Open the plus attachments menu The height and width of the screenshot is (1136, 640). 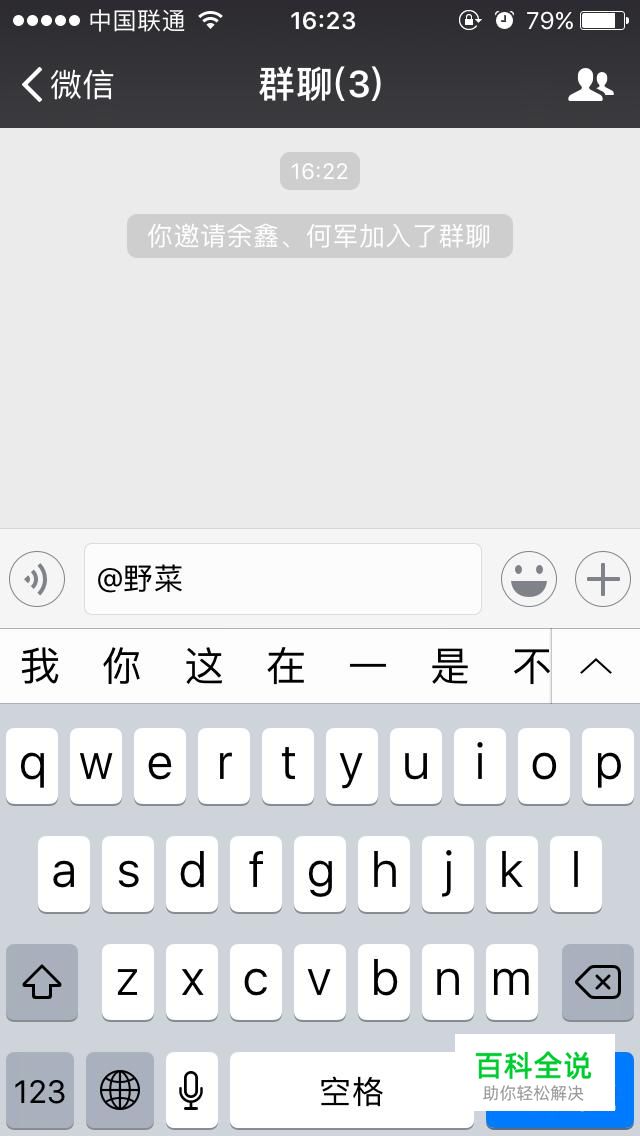[x=603, y=579]
